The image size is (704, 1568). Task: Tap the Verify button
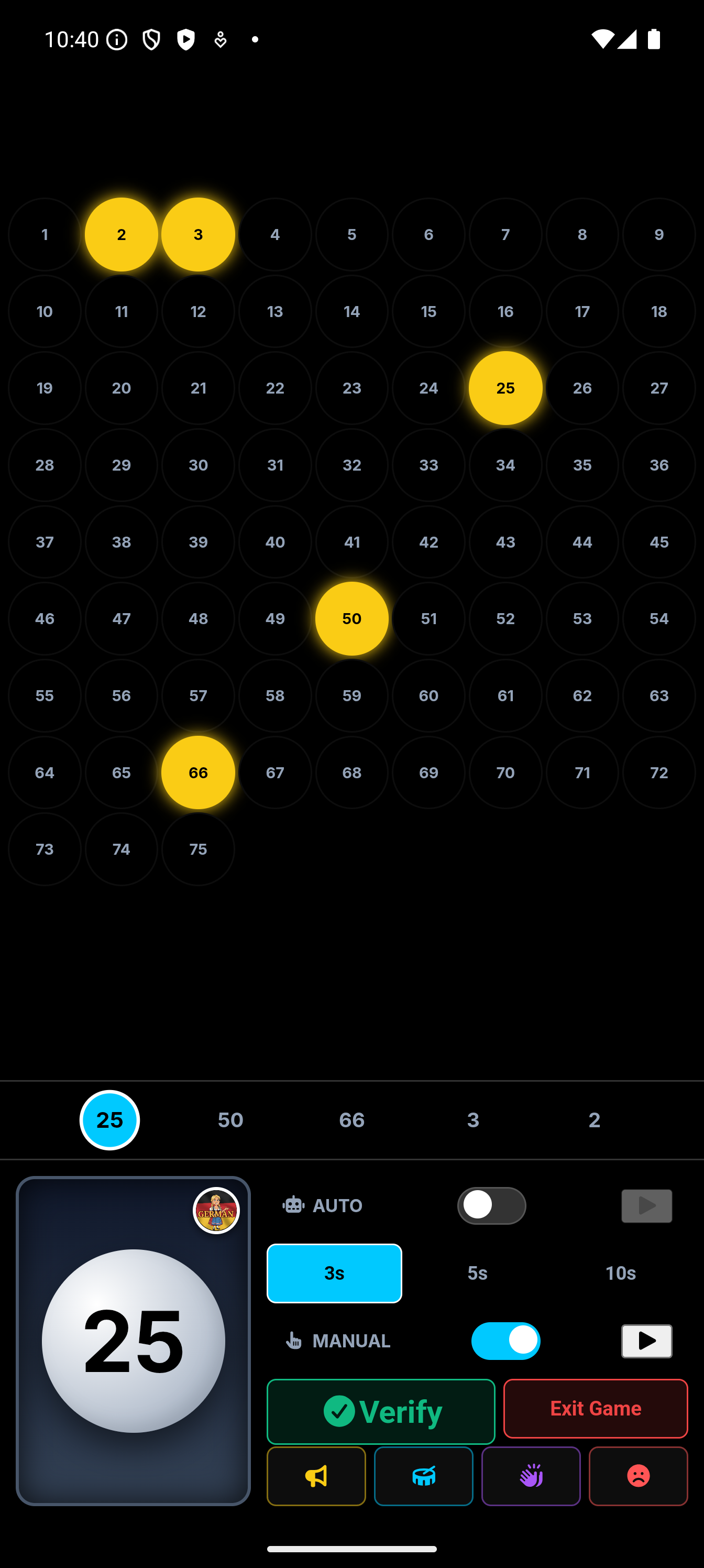click(381, 1411)
